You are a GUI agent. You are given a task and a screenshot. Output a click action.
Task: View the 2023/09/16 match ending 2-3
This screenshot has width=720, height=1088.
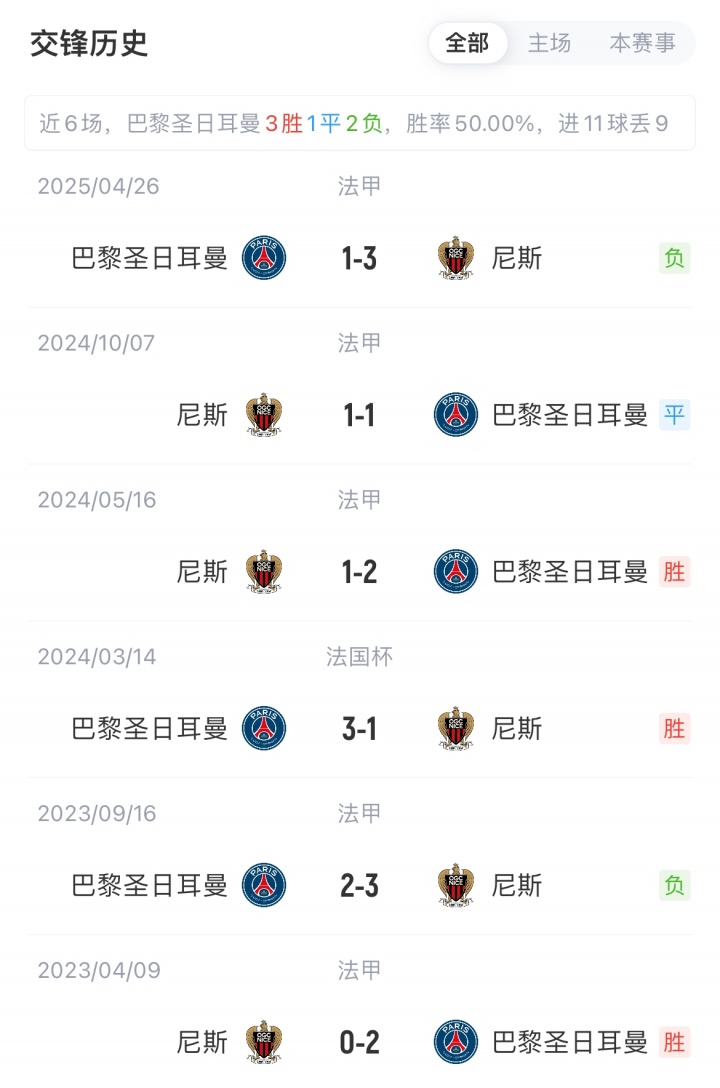359,886
